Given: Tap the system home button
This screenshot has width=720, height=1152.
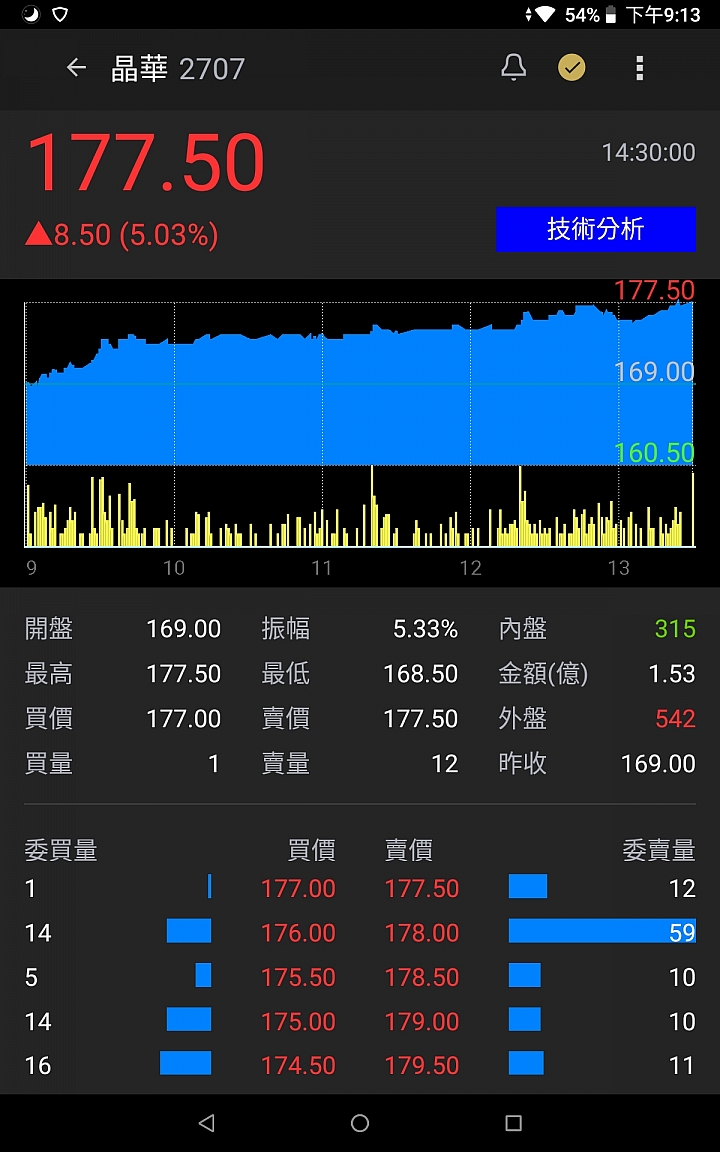Looking at the screenshot, I should pyautogui.click(x=360, y=1123).
